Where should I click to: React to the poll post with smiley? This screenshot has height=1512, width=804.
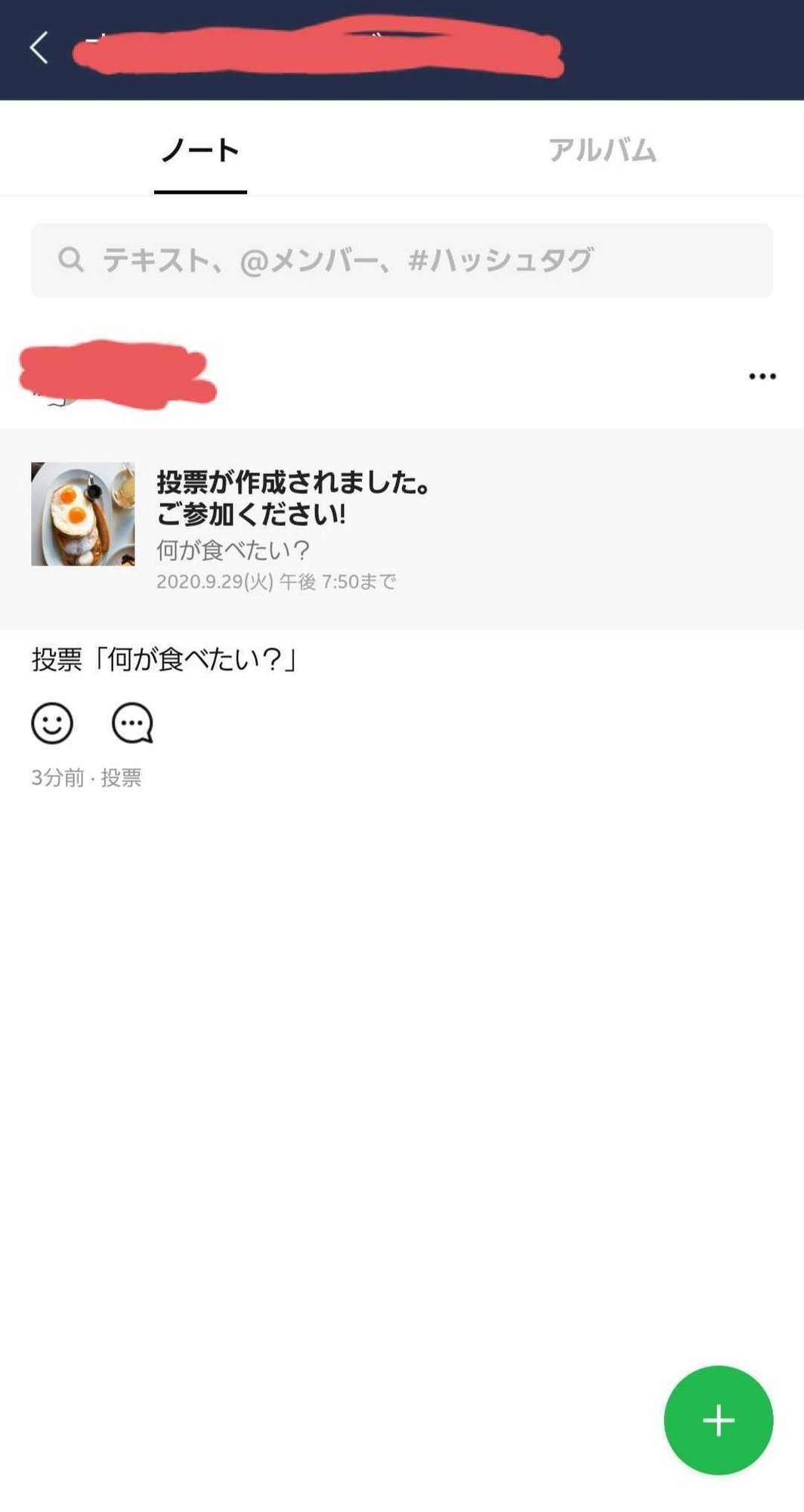coord(52,723)
